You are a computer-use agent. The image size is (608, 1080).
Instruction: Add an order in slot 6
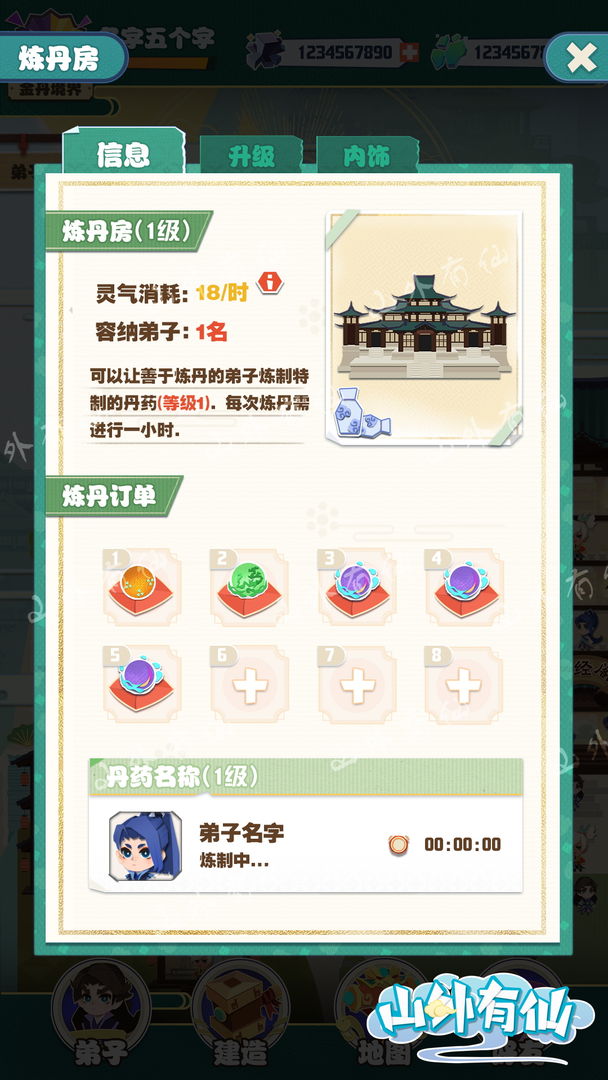point(250,684)
